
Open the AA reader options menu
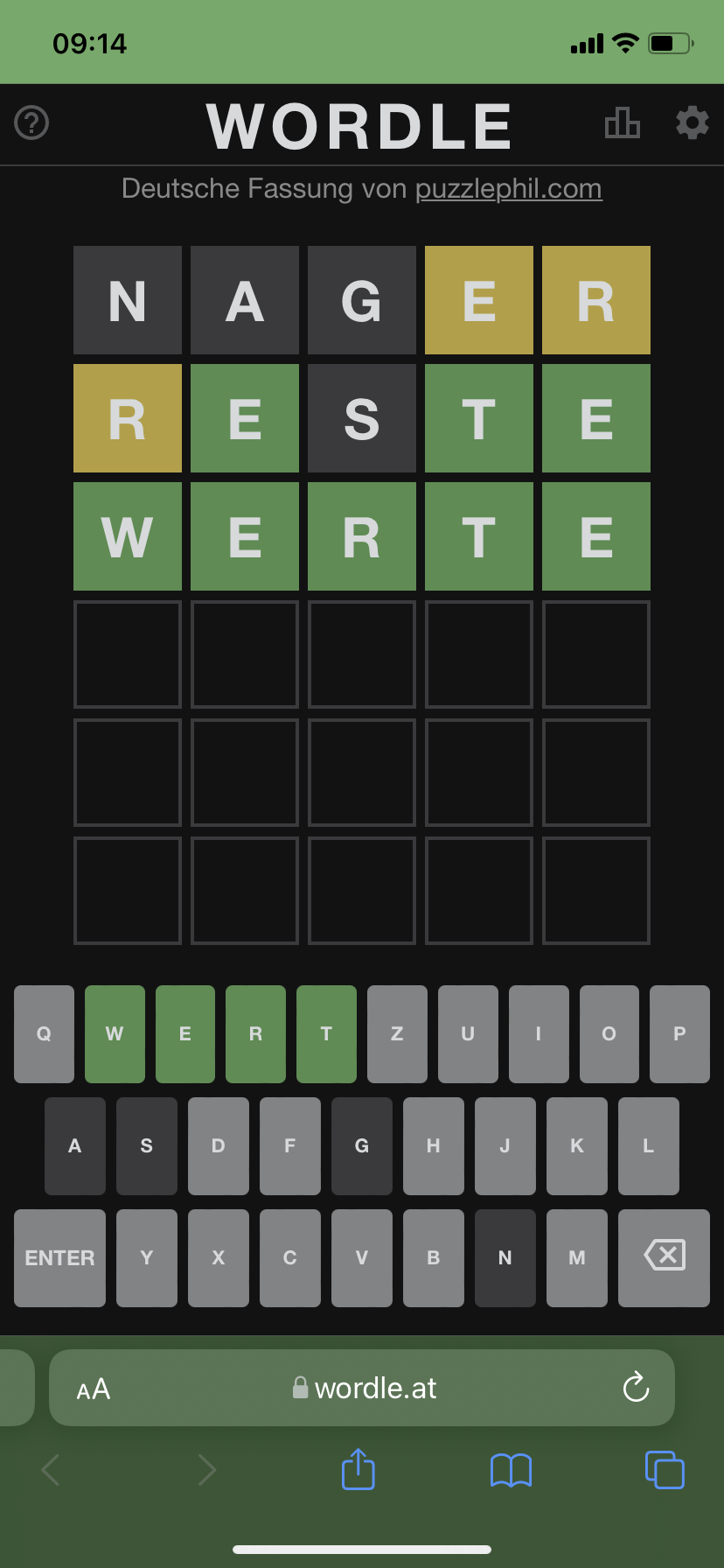(94, 1389)
